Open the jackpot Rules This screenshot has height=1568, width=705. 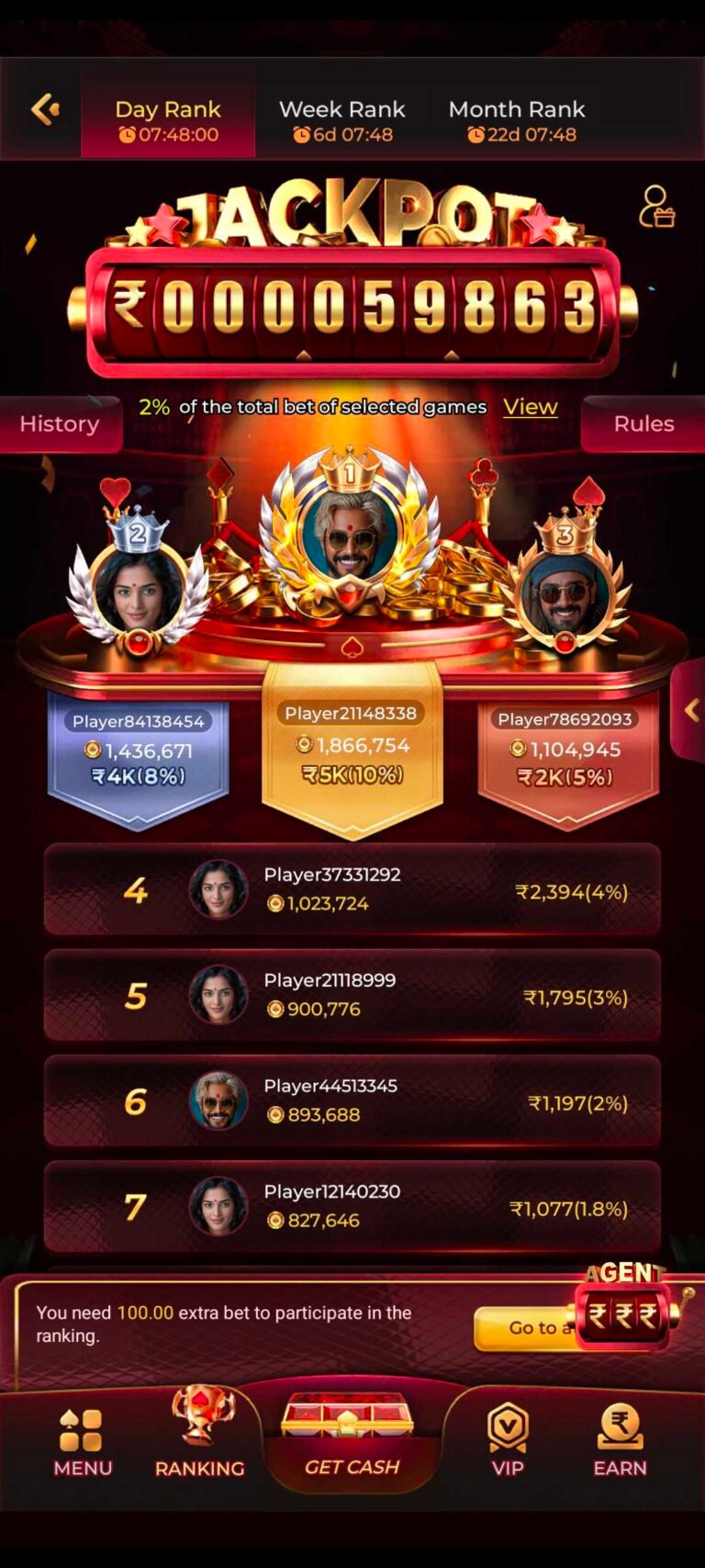tap(643, 423)
